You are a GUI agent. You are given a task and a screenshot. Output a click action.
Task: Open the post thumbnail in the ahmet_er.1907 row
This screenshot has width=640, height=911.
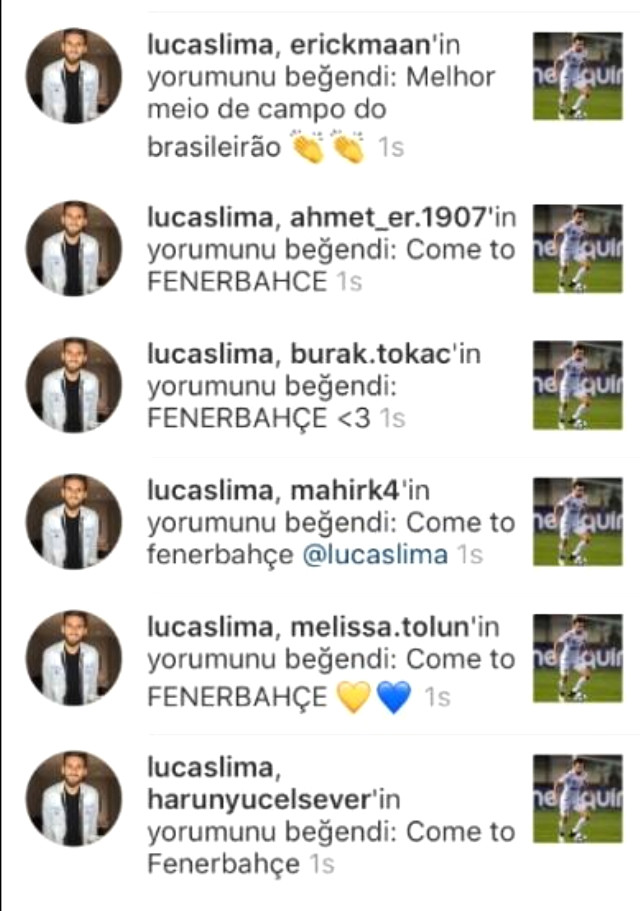577,248
